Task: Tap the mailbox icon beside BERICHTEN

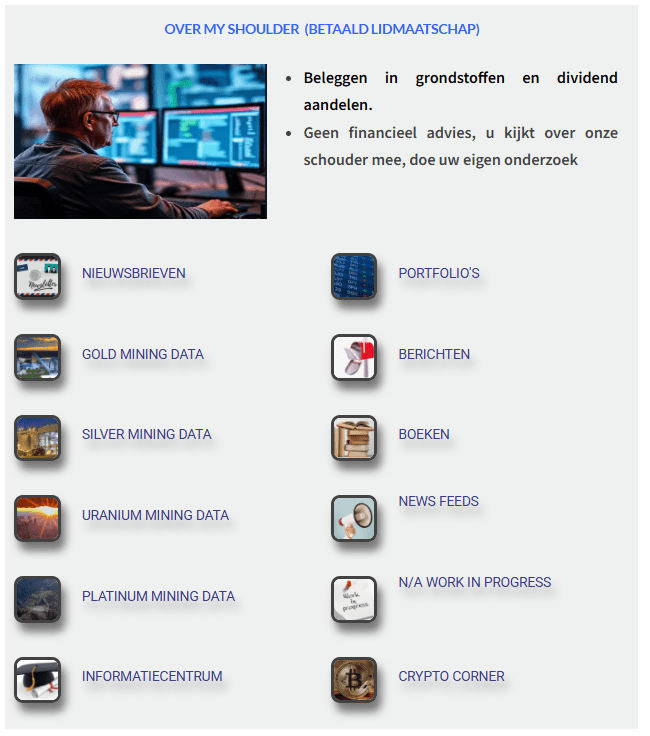Action: coord(353,358)
